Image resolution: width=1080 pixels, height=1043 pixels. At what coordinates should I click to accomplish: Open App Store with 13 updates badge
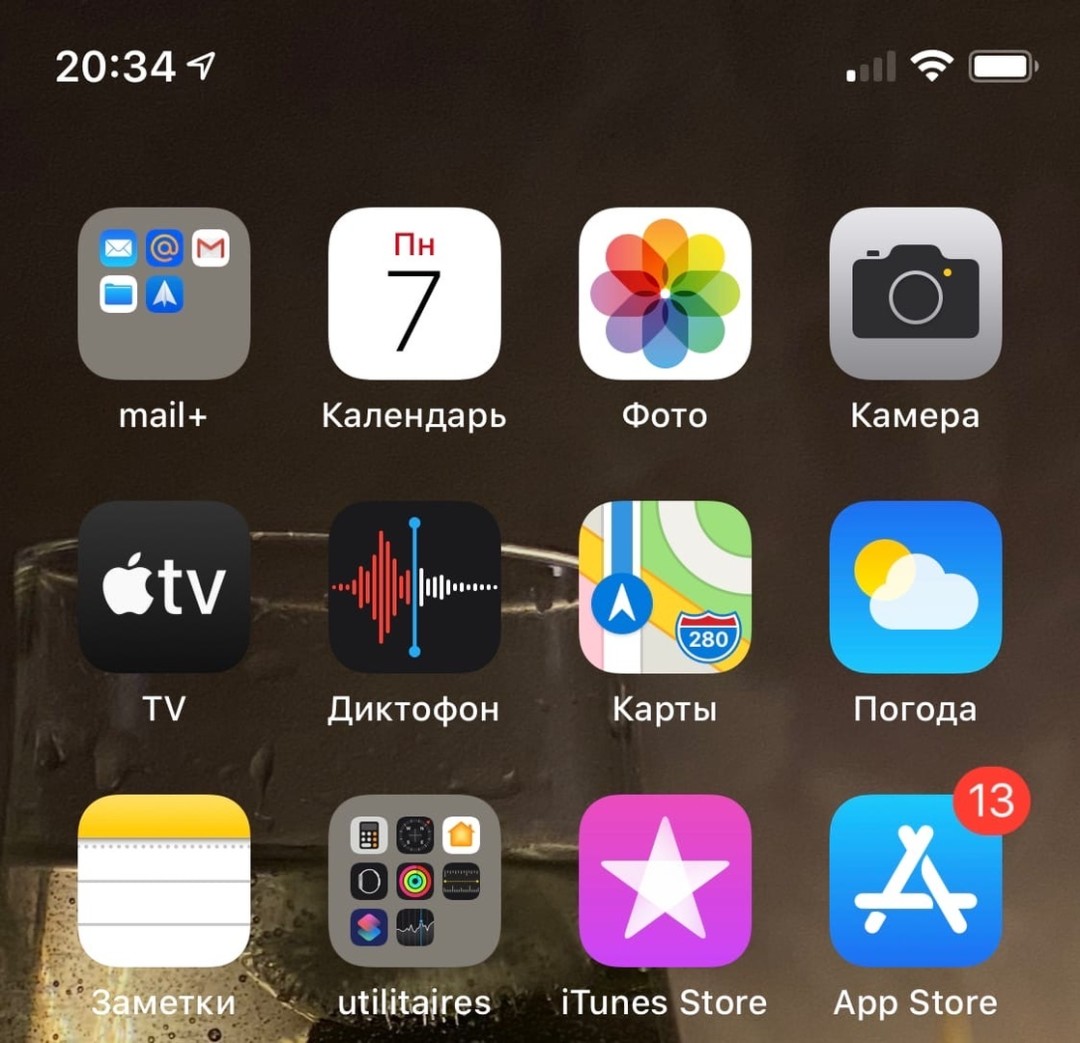click(x=915, y=881)
